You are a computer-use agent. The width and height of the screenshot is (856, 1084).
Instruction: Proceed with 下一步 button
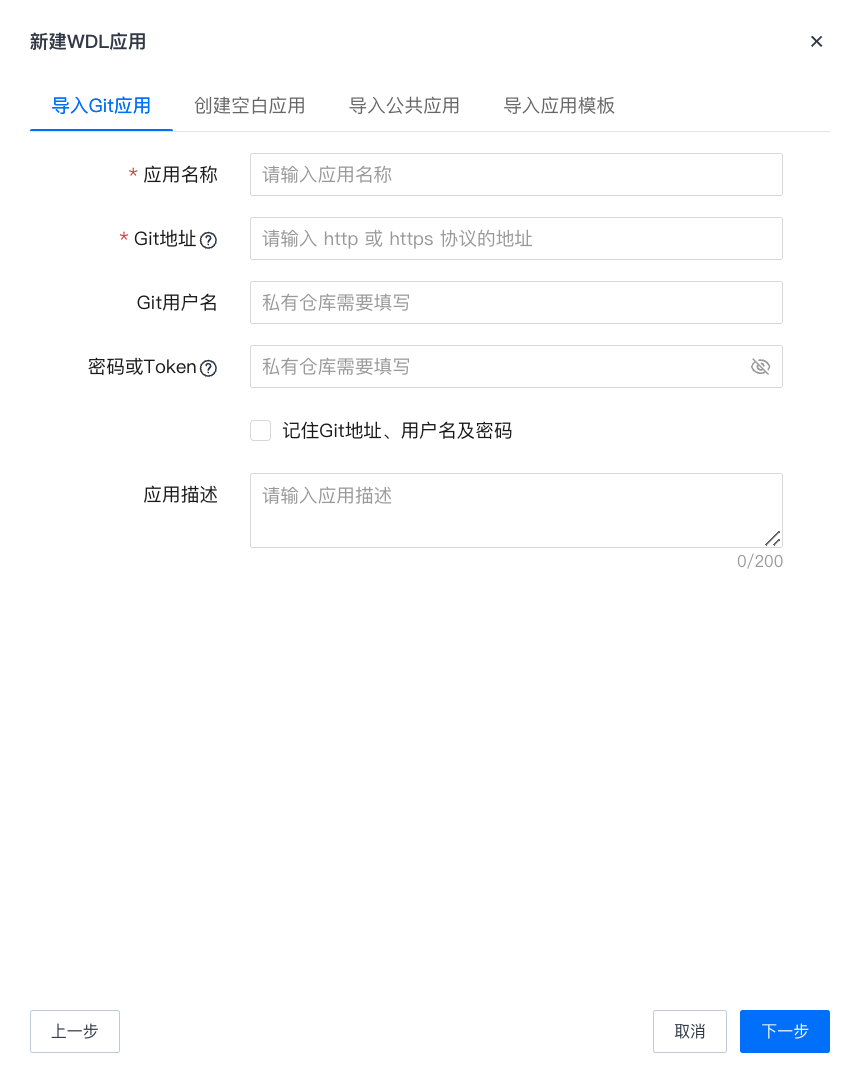coord(785,1031)
